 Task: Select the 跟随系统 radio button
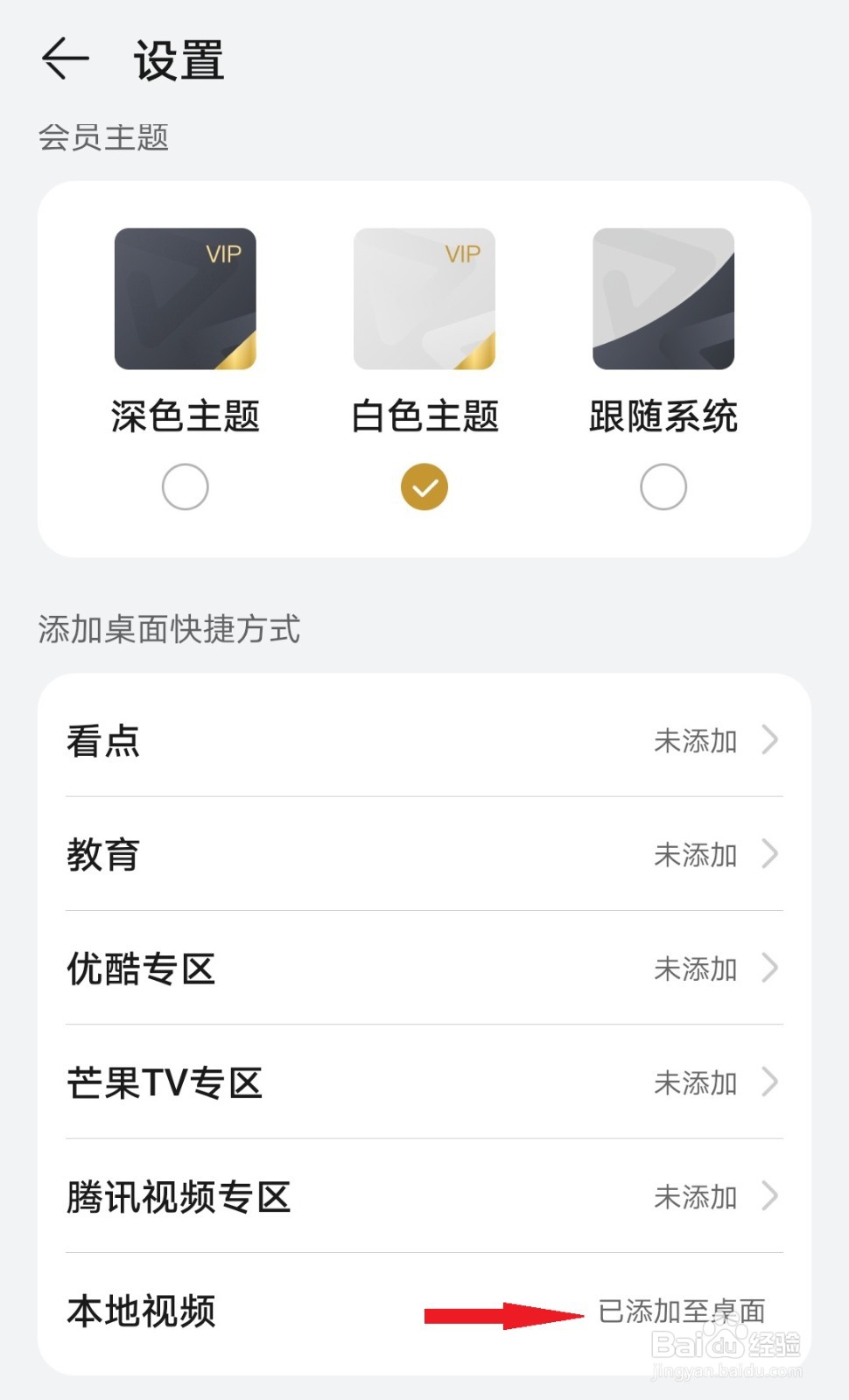click(663, 486)
